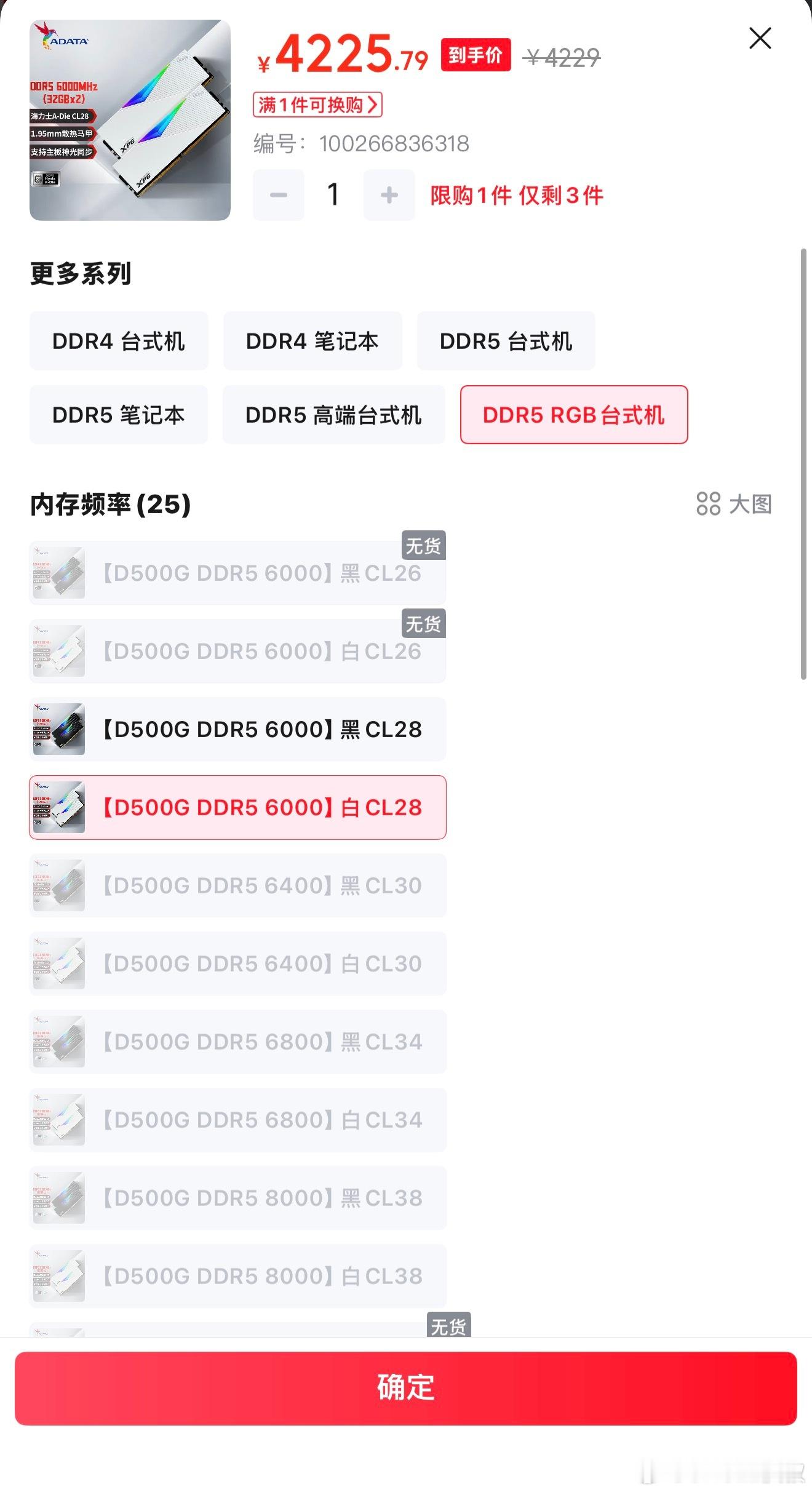Open the 满1件可换购 exchange offer
The height and width of the screenshot is (1492, 812).
tap(317, 105)
